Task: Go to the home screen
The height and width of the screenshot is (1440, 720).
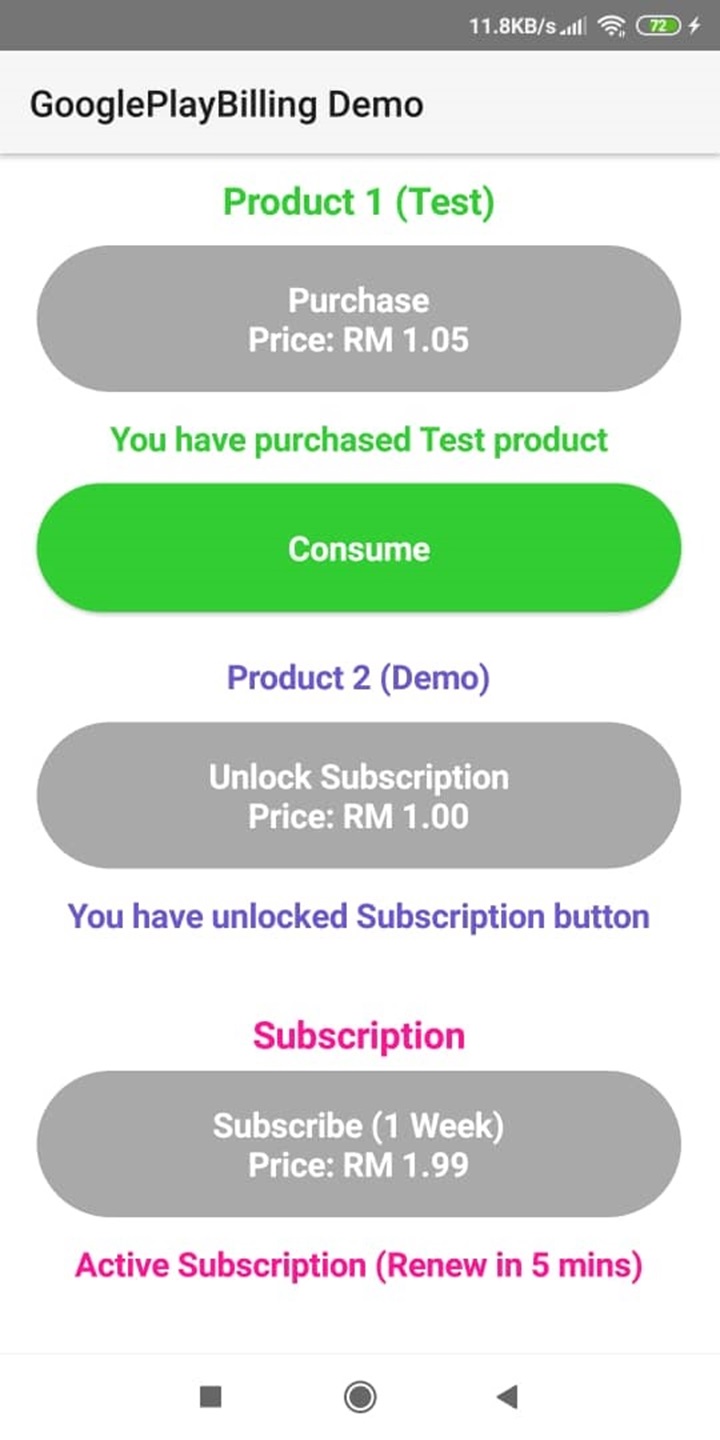Action: coord(360,1396)
